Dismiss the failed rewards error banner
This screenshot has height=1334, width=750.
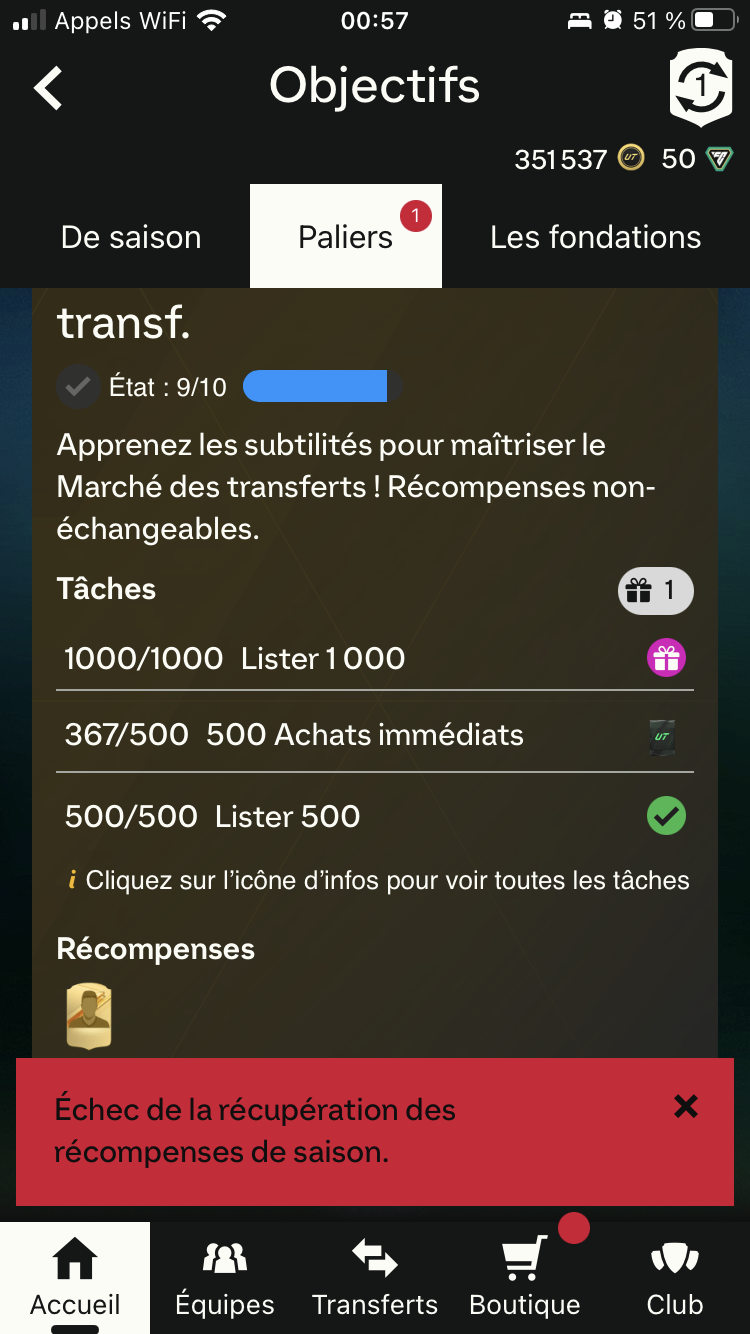[x=685, y=1106]
